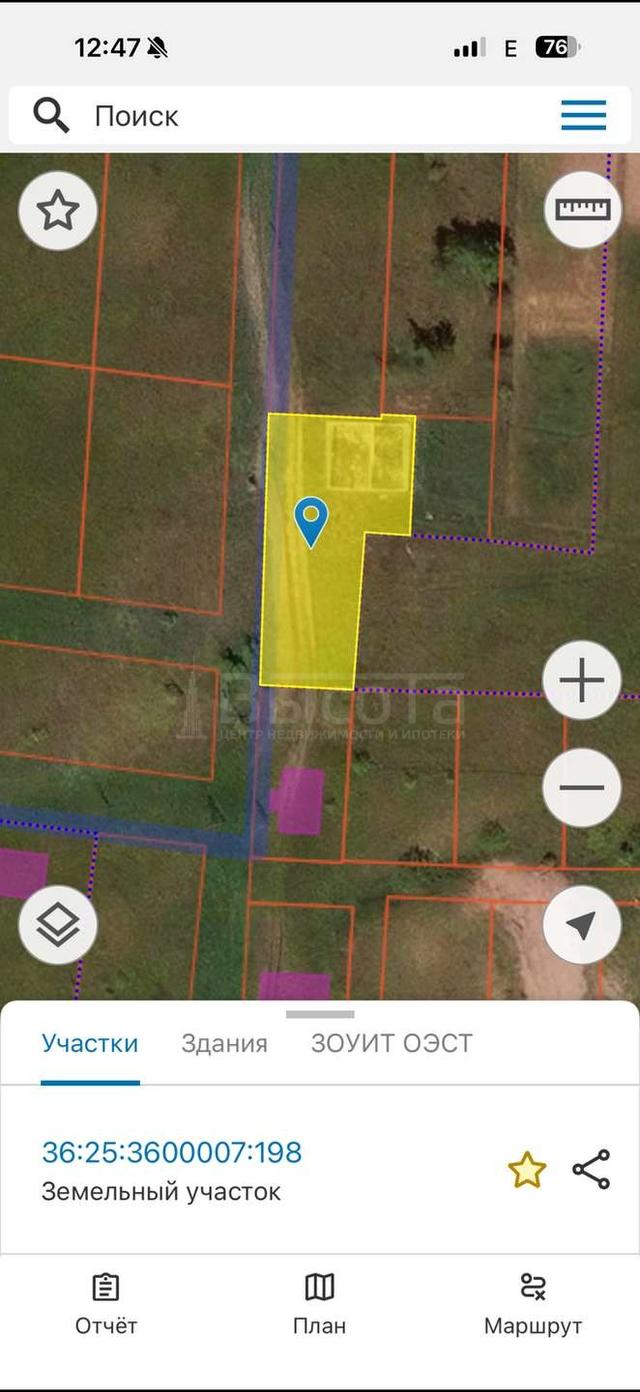
Task: Open the Отчёт report
Action: pyautogui.click(x=106, y=1304)
